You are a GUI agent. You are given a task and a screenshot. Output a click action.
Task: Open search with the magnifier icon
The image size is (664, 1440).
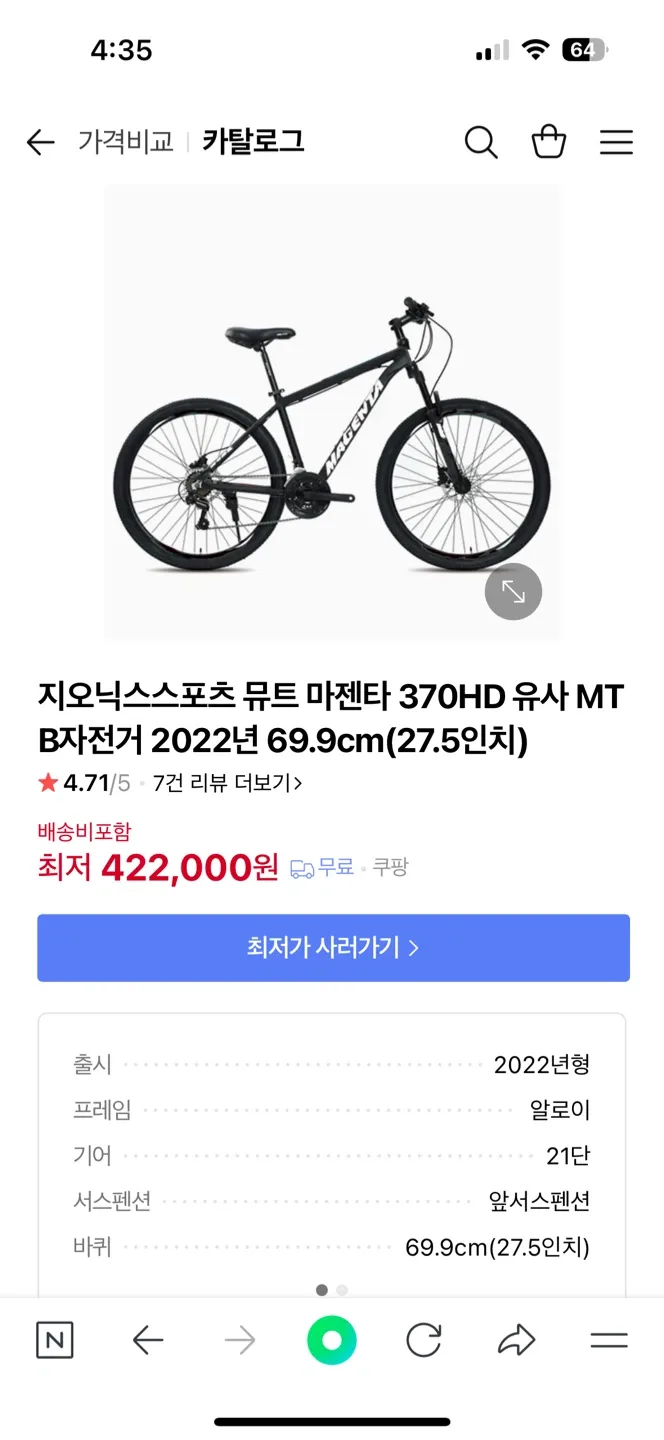tap(481, 143)
